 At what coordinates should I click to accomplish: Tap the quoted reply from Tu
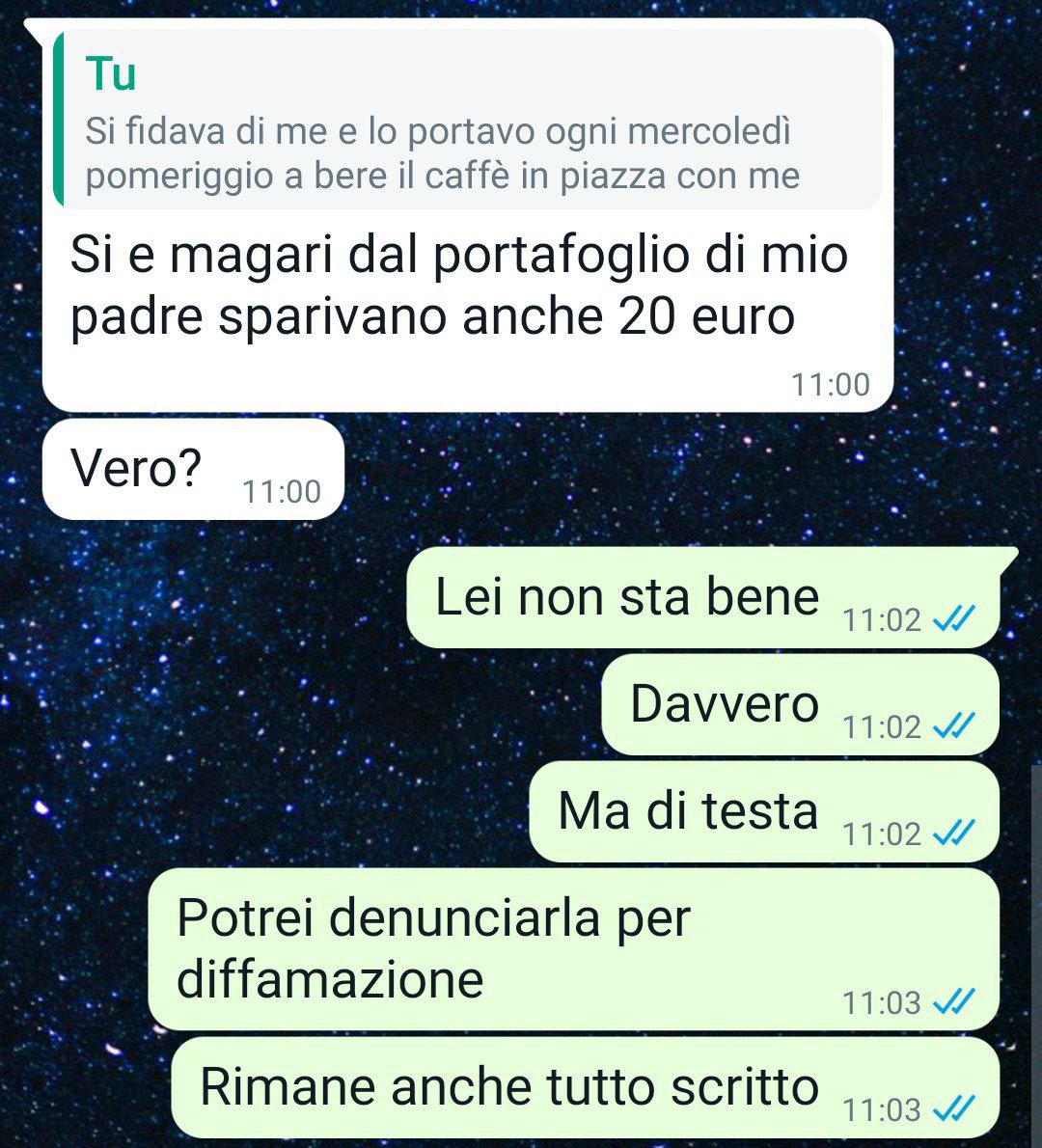coord(468,121)
